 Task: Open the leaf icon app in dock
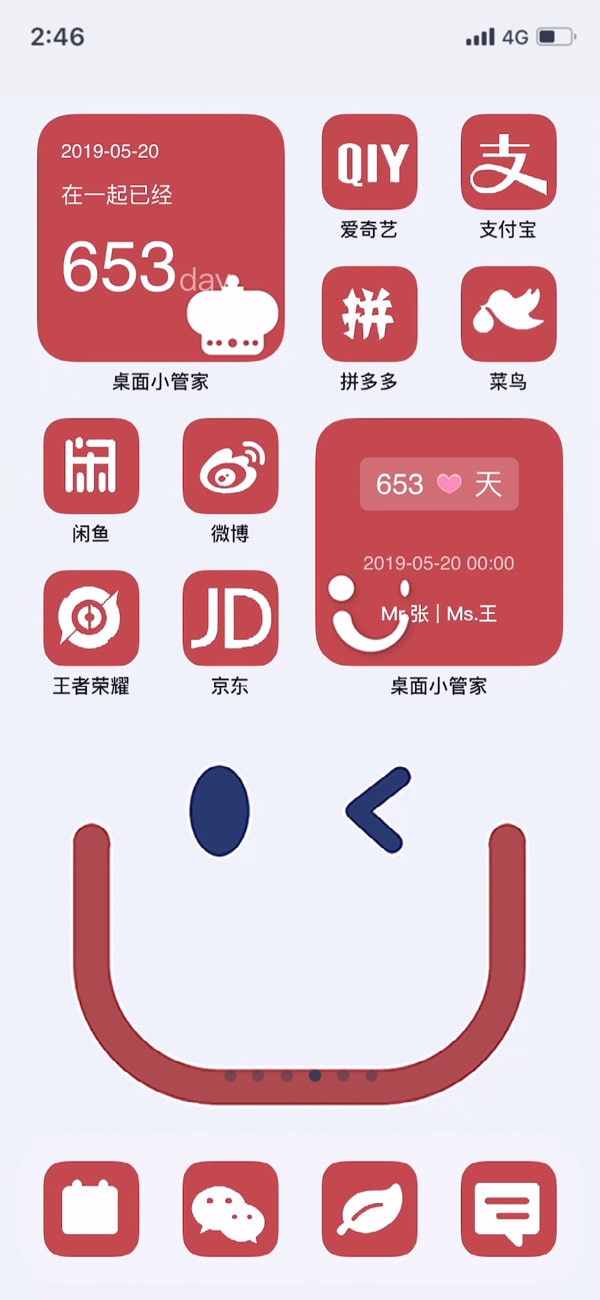tap(369, 1209)
